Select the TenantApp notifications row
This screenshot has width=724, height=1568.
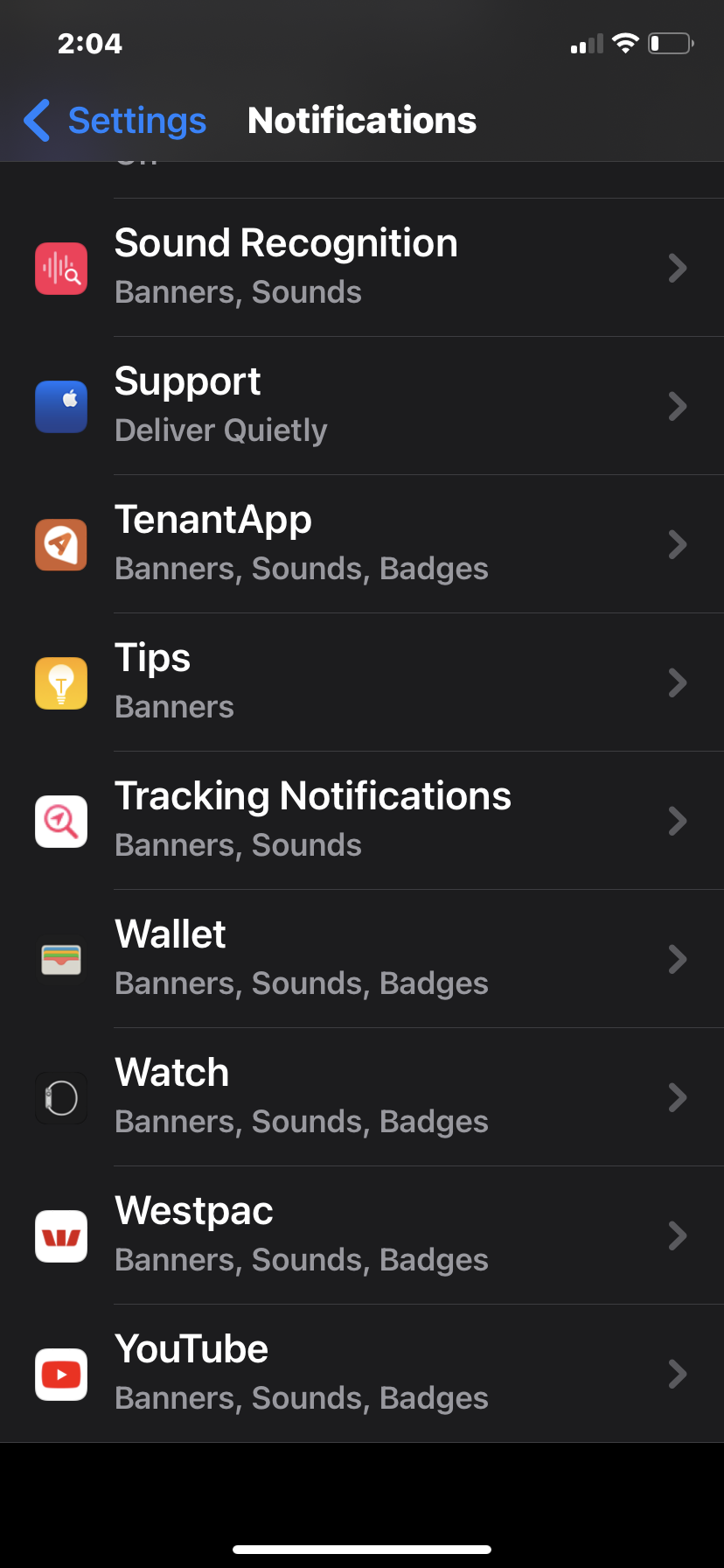coord(362,544)
